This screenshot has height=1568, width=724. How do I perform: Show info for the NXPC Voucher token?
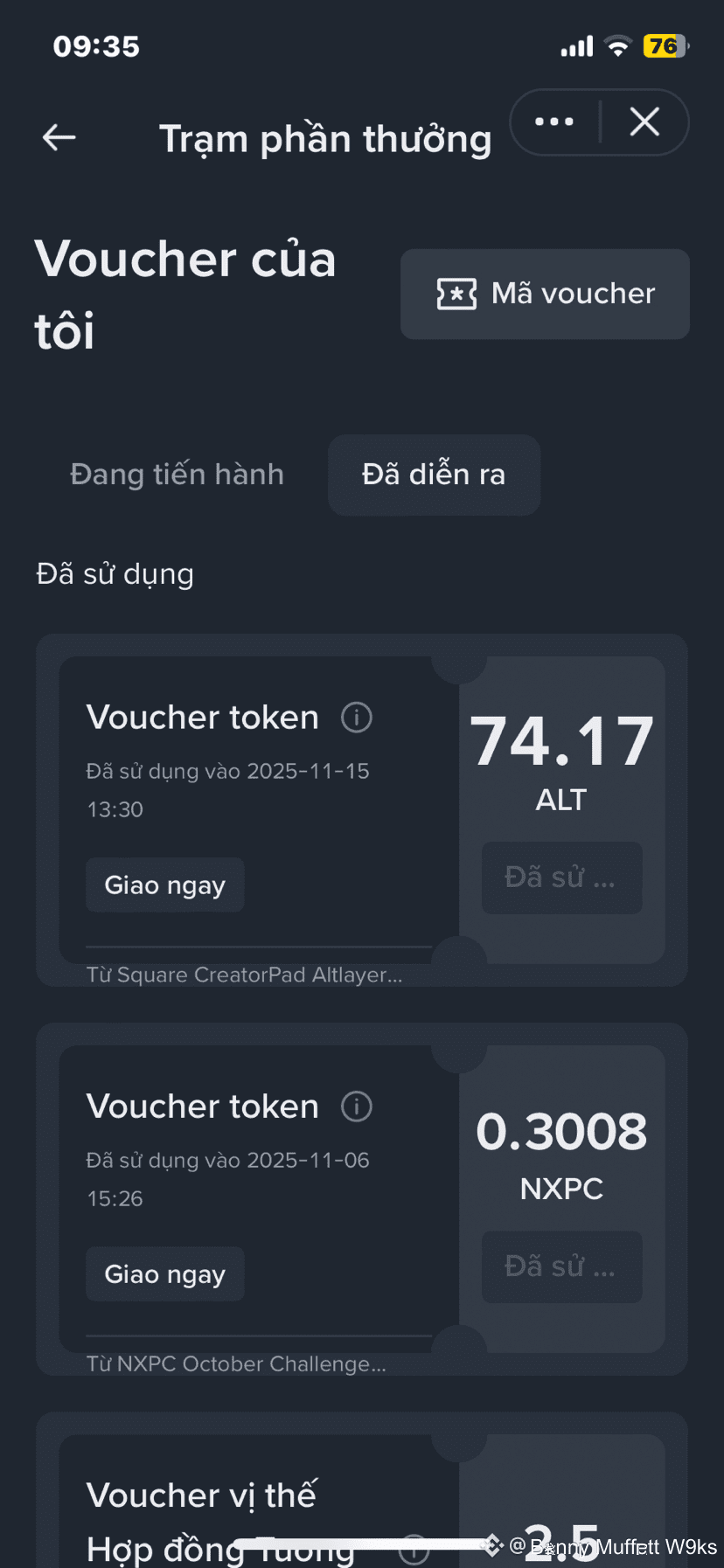357,1107
